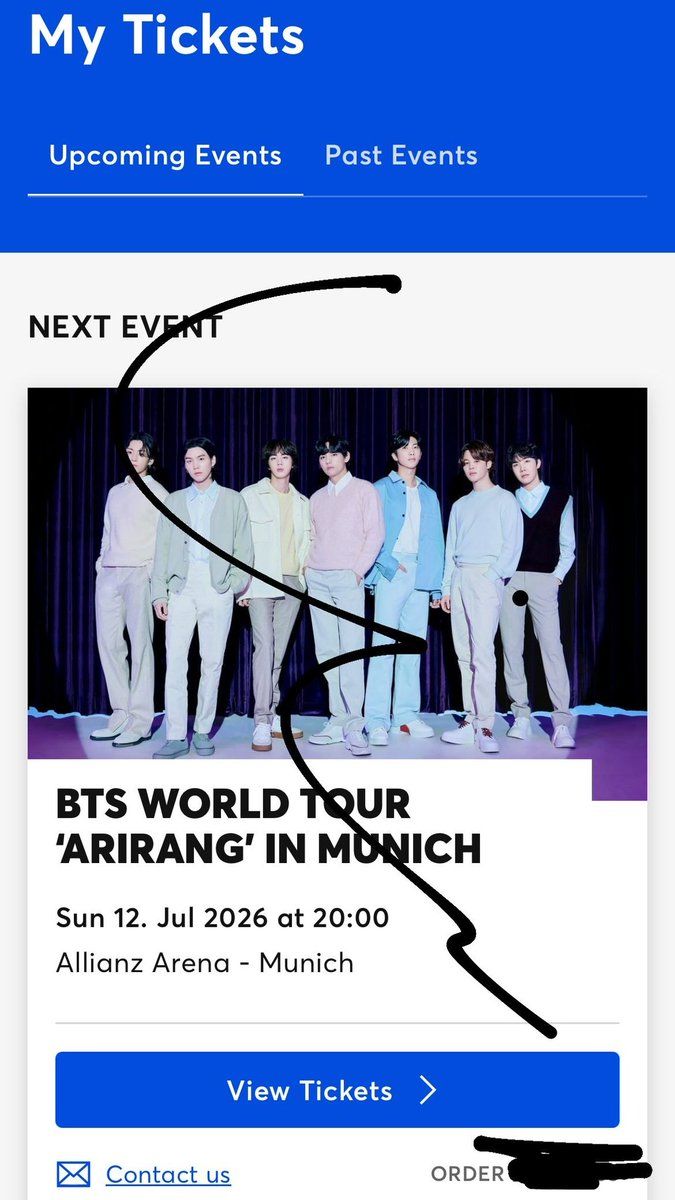The height and width of the screenshot is (1200, 675).
Task: Switch to the Past Events tab
Action: click(401, 156)
